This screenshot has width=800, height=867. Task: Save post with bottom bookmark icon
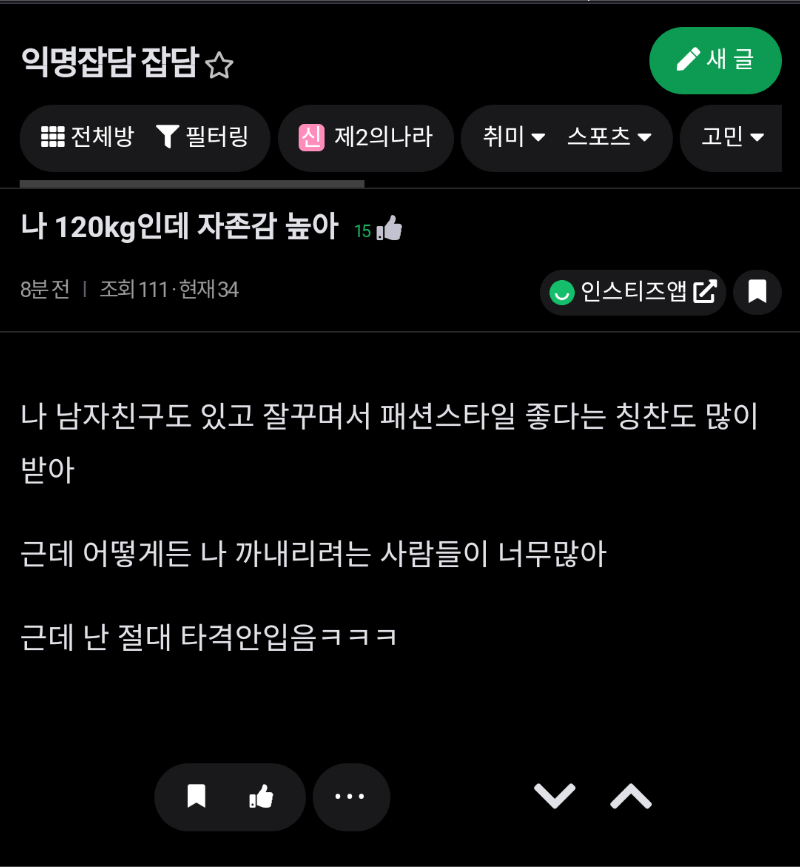[x=197, y=796]
